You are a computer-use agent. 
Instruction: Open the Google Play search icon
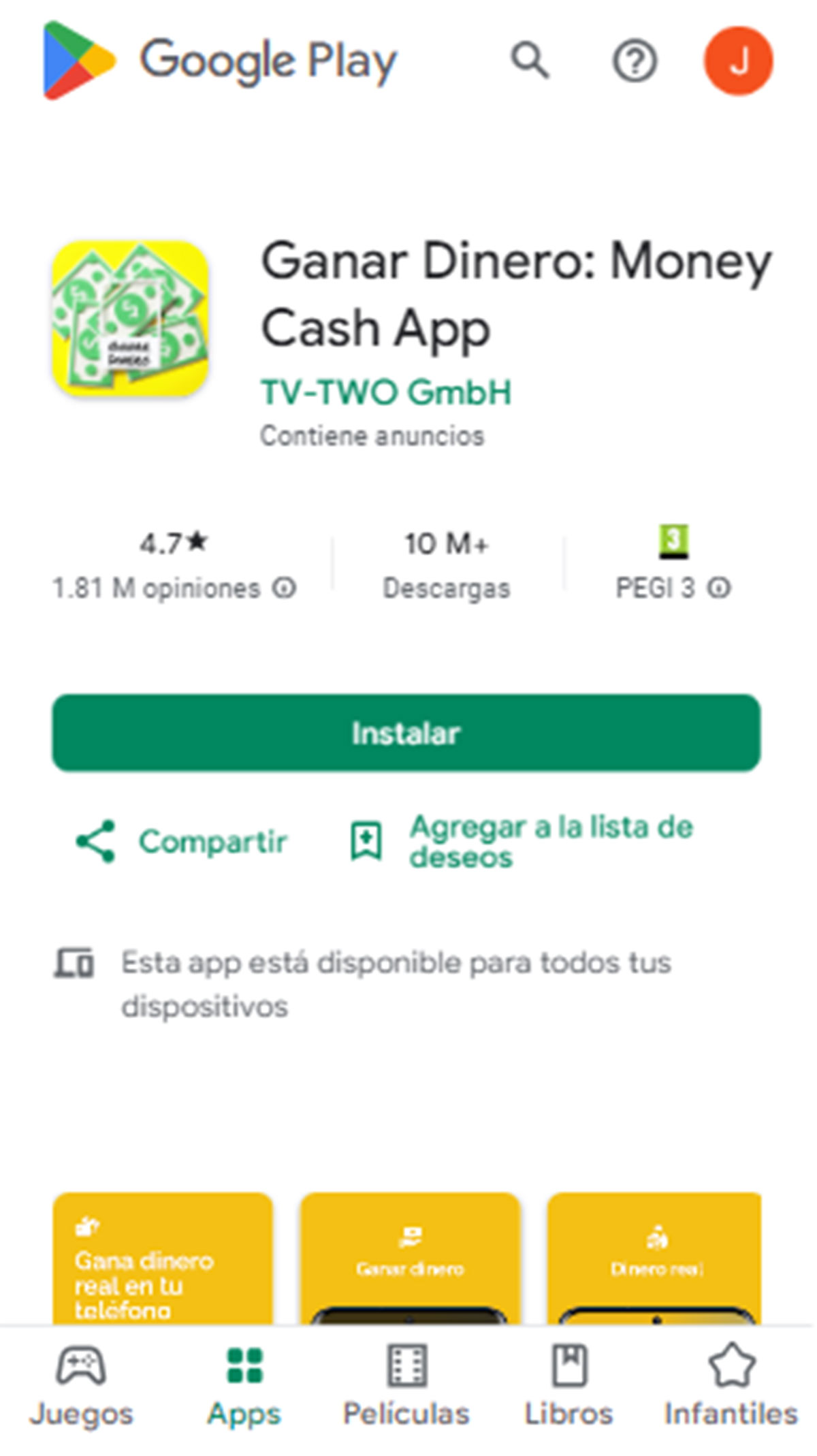[x=530, y=60]
